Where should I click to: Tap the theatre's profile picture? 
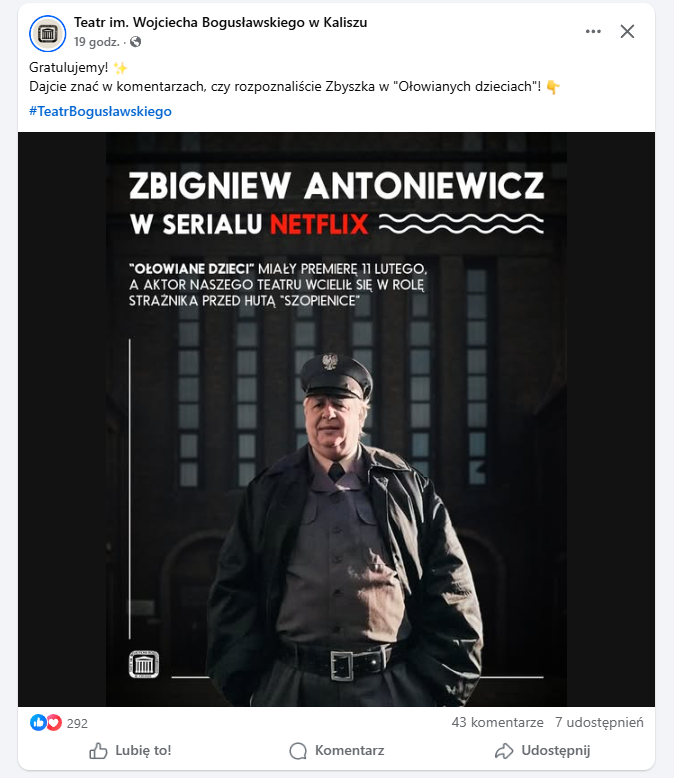point(46,33)
